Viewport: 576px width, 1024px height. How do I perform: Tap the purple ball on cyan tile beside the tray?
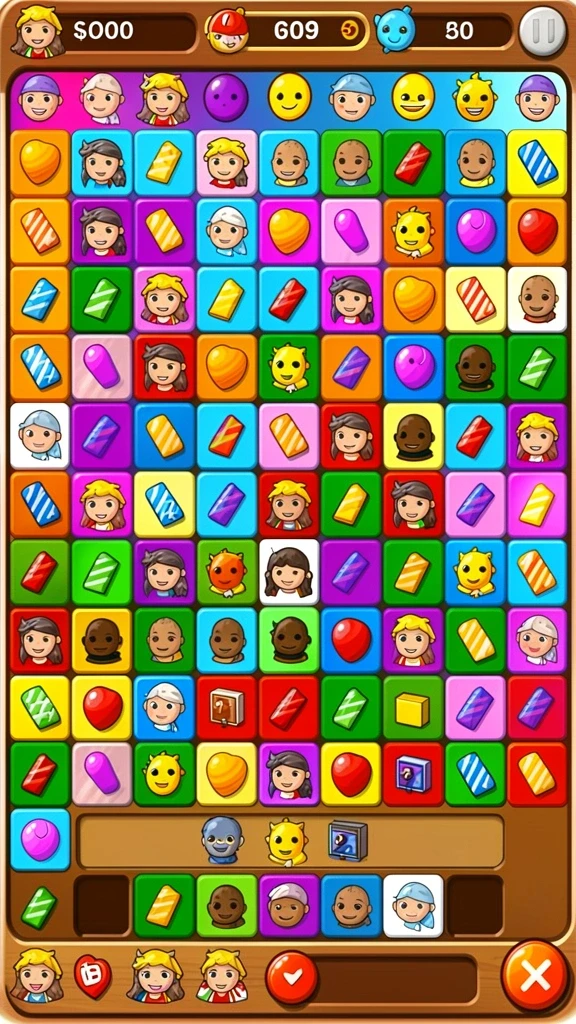[x=40, y=840]
